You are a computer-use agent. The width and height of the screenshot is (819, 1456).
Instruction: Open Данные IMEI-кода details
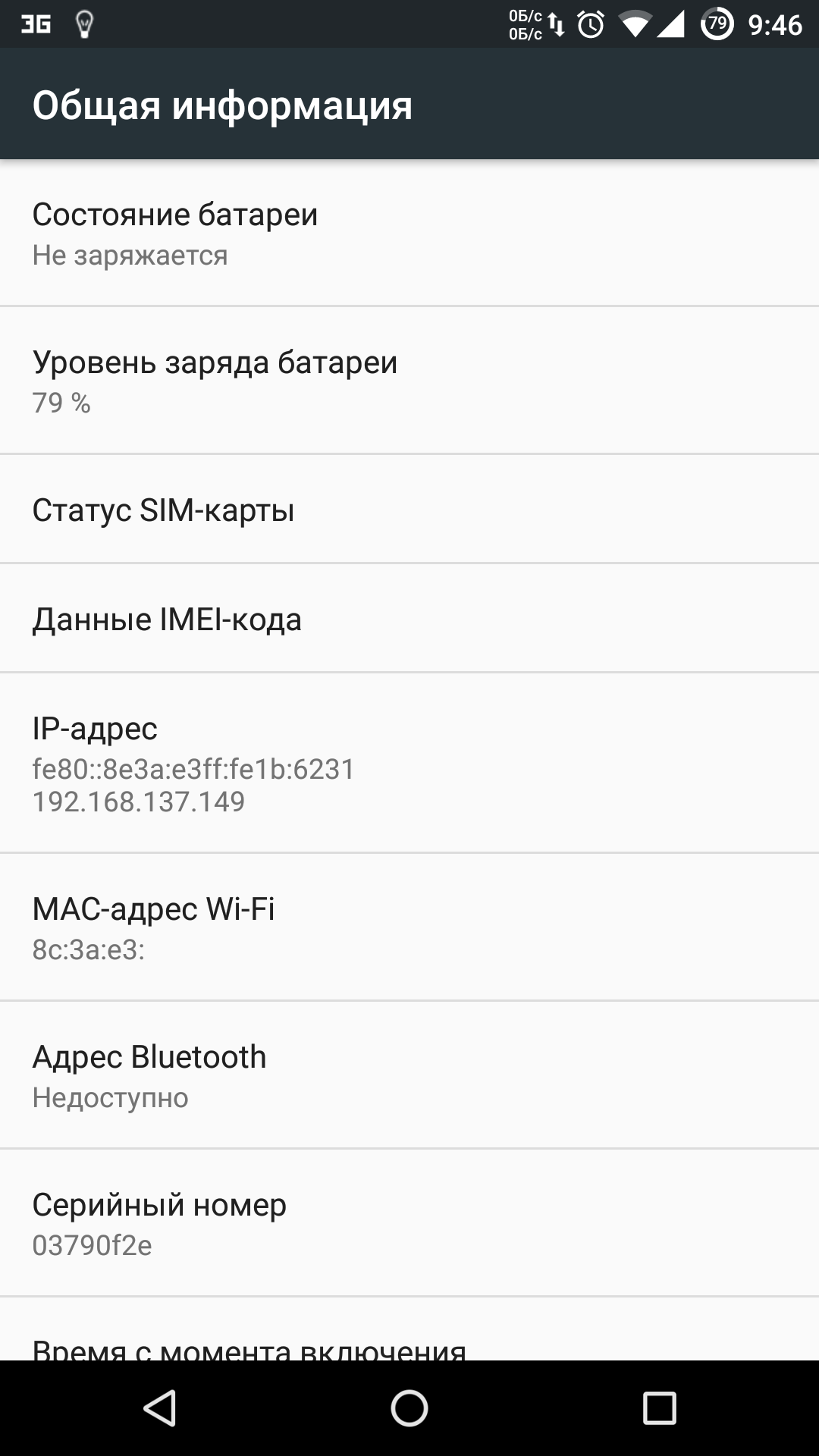(409, 619)
